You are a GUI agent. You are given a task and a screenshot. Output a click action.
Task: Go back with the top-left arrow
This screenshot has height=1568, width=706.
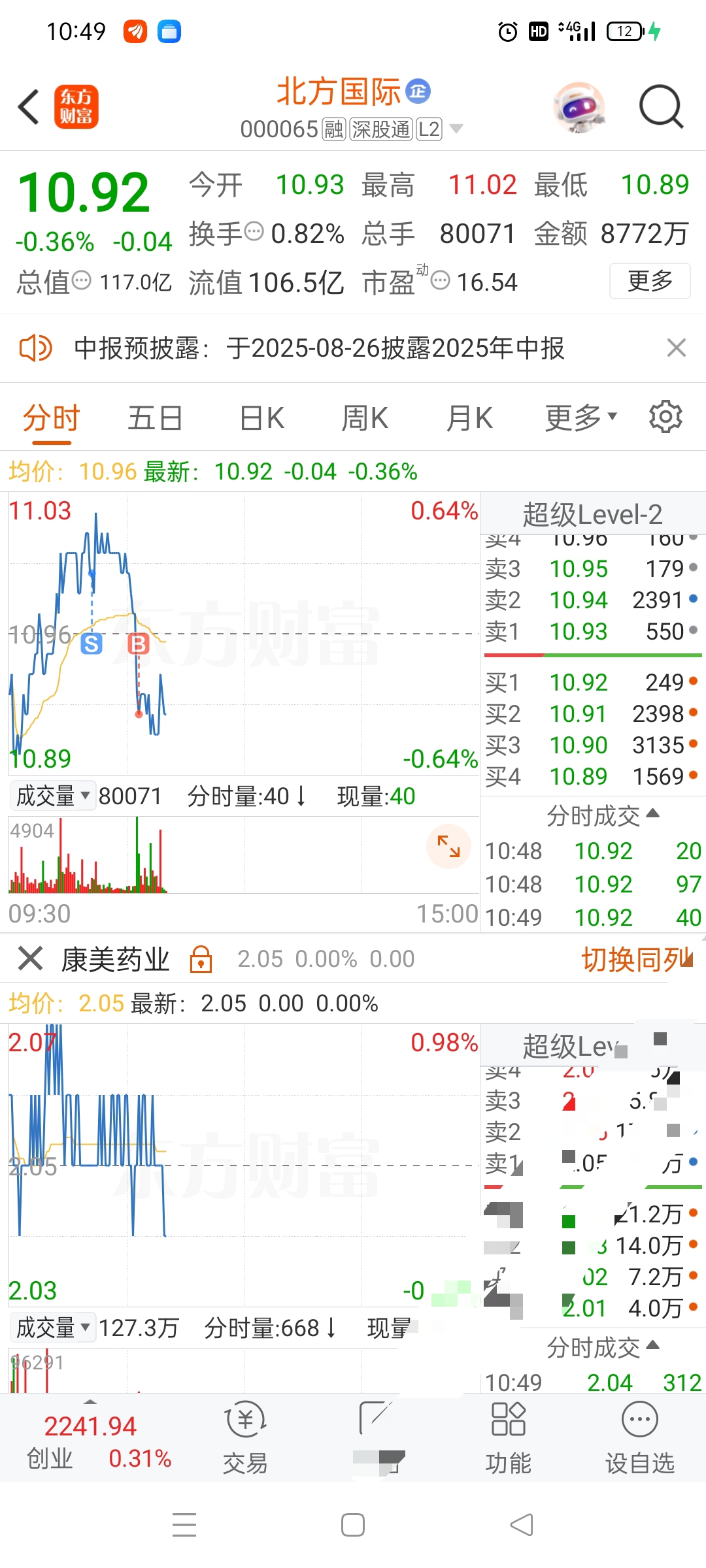(29, 106)
